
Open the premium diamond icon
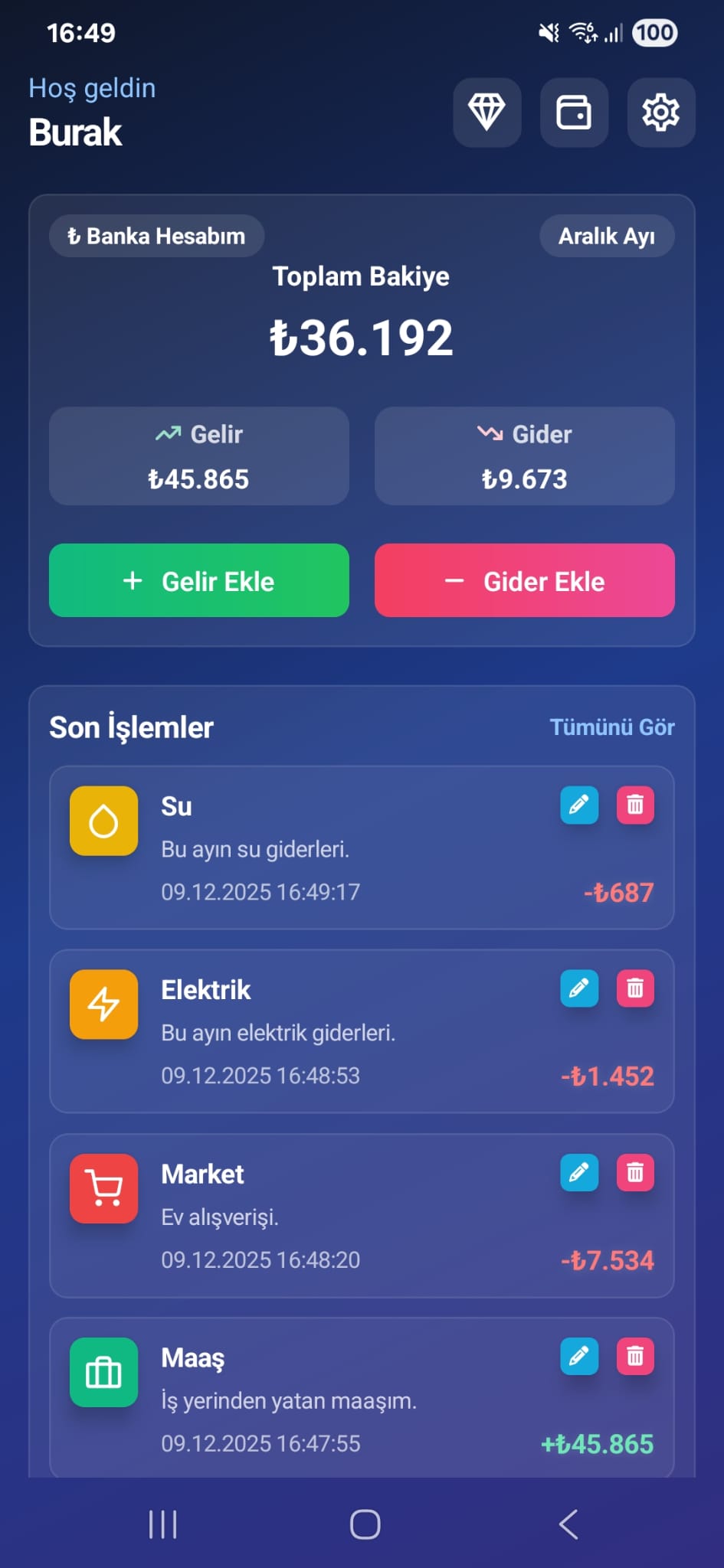(x=486, y=113)
